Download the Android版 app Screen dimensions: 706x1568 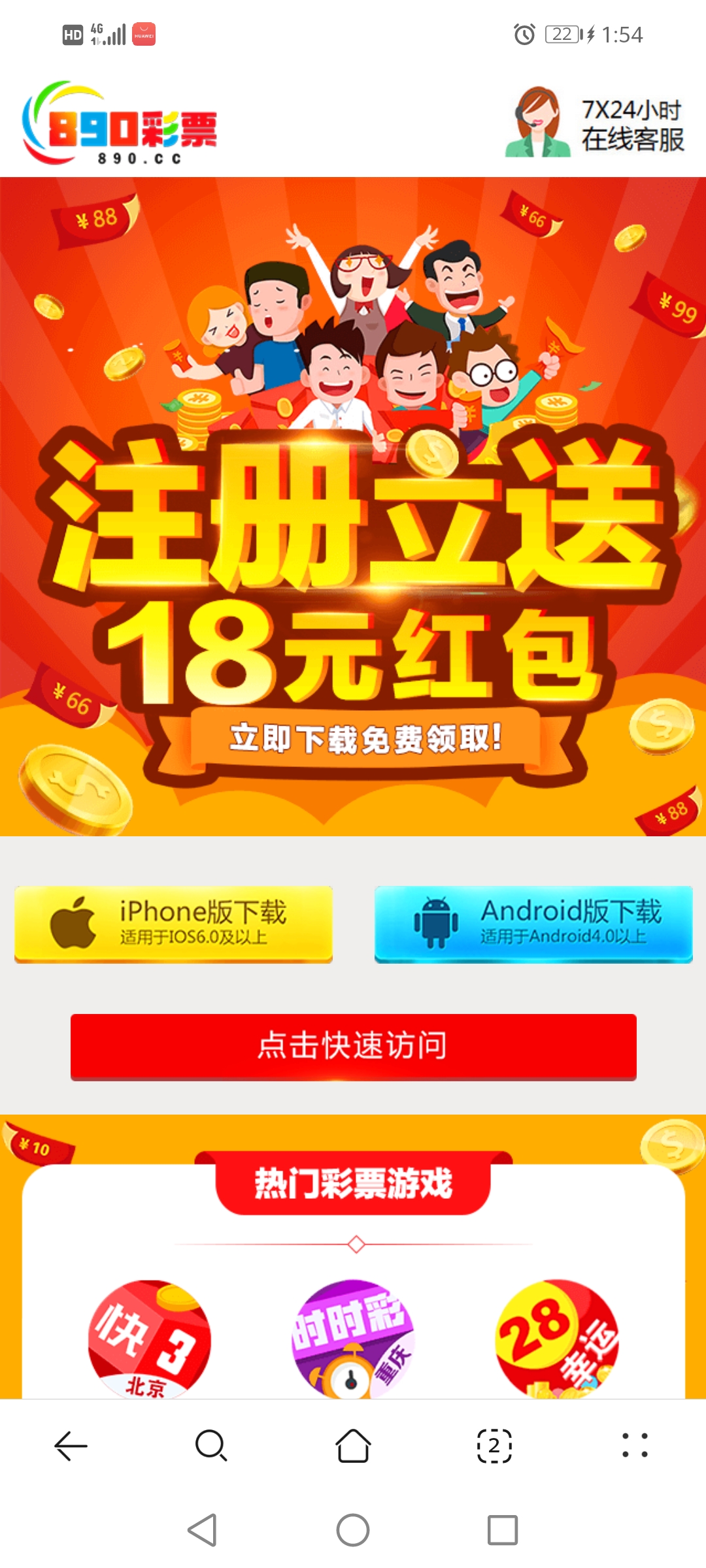tap(533, 924)
